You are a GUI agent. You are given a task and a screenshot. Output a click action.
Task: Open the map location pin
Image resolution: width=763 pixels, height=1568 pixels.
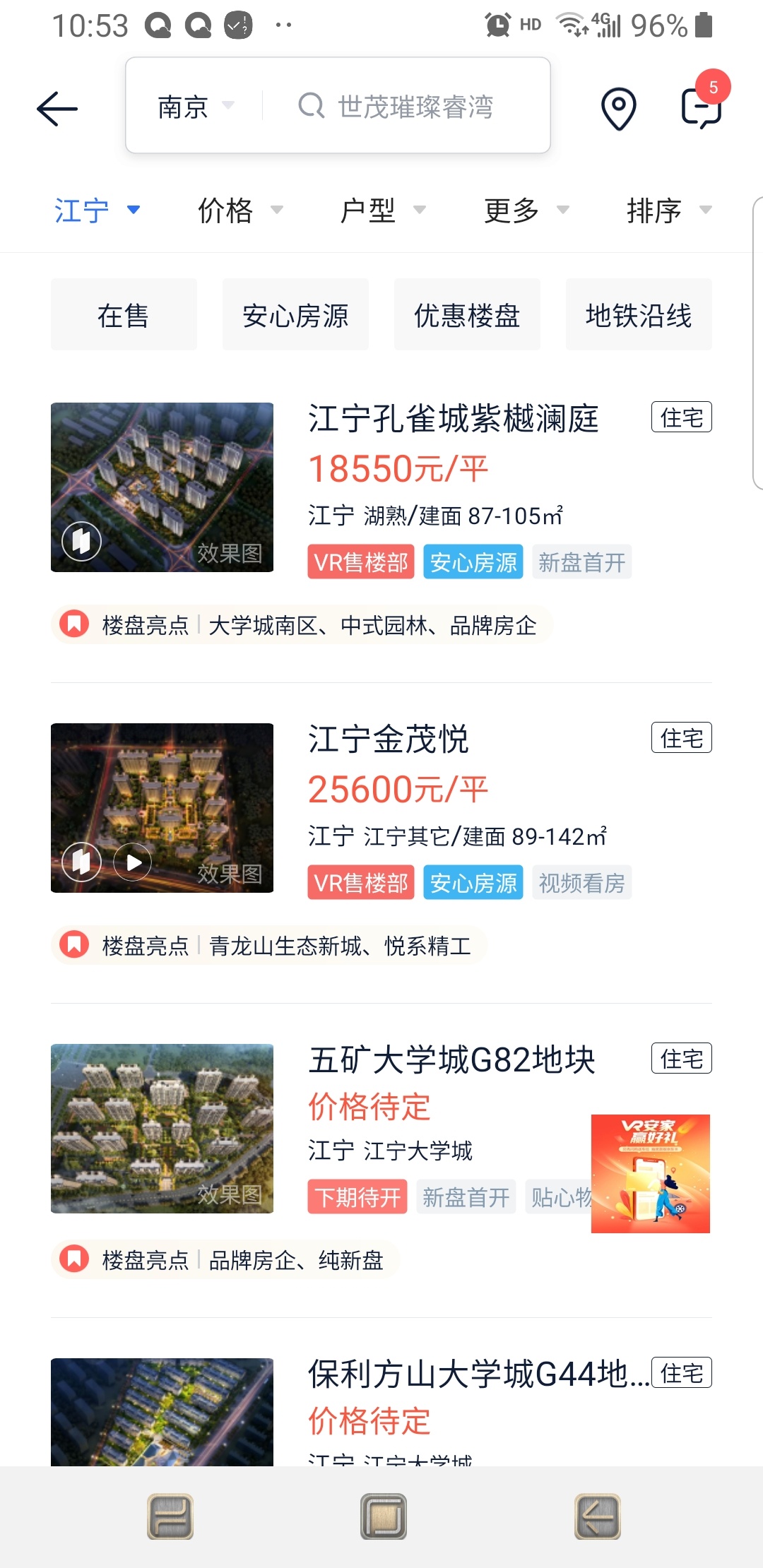point(618,109)
